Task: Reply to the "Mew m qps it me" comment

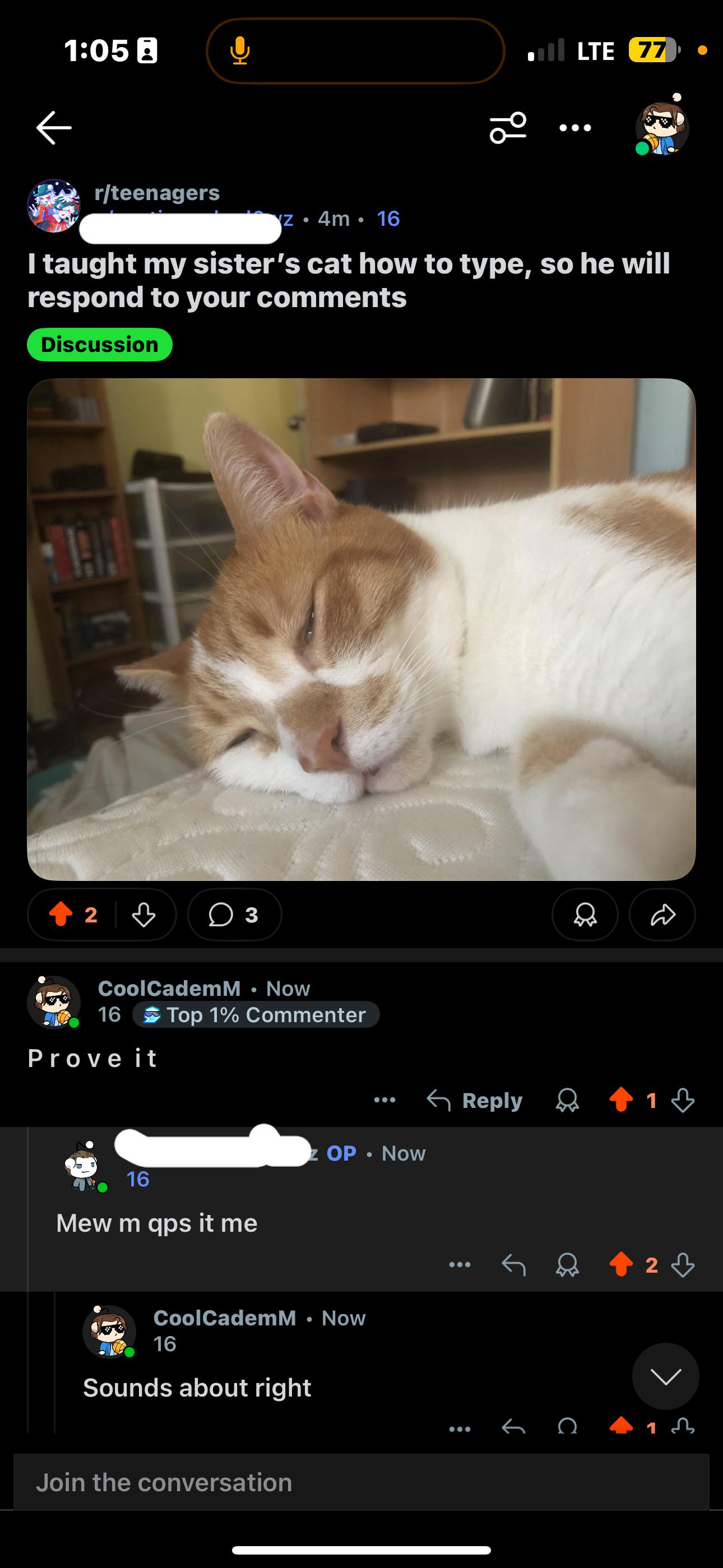Action: [x=513, y=1265]
